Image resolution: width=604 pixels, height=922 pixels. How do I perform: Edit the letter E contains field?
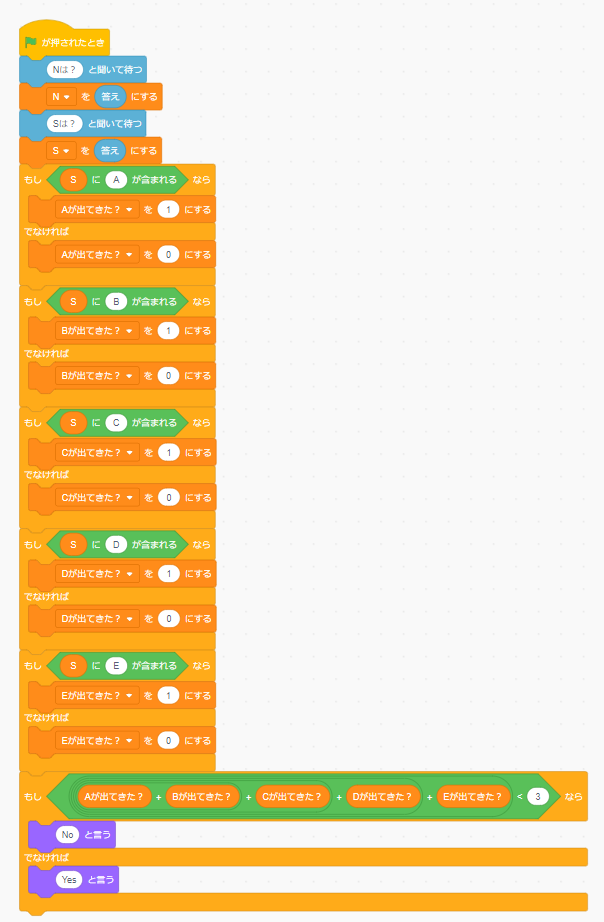tap(116, 665)
